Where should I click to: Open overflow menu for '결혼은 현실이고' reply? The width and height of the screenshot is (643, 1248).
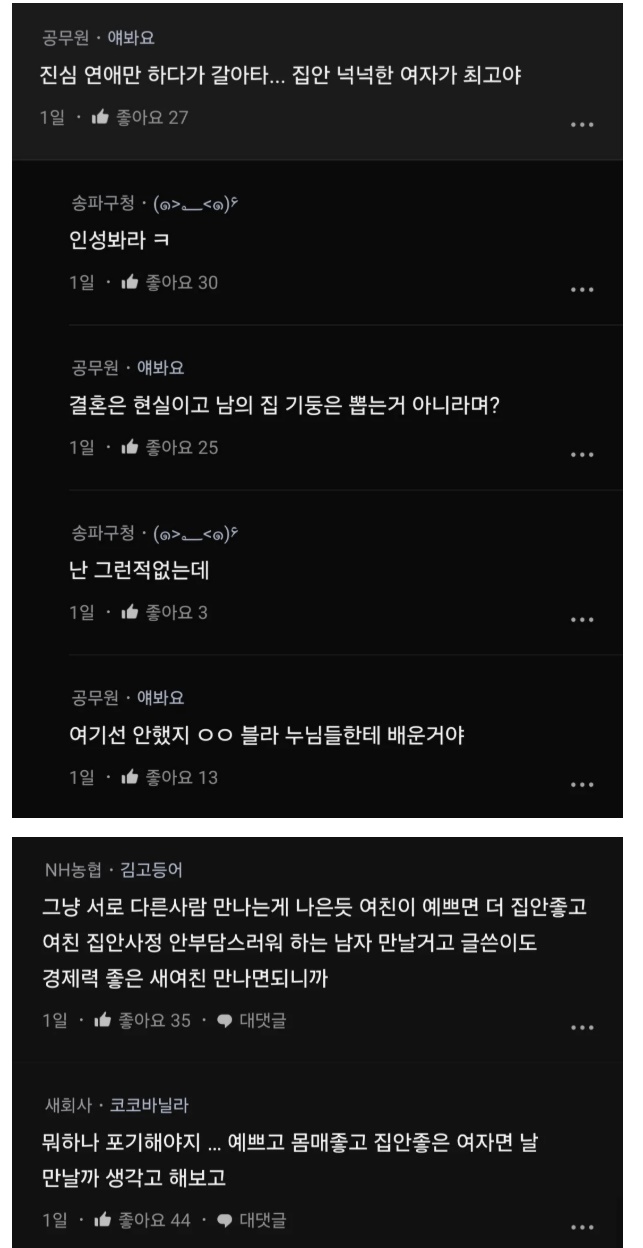coord(580,453)
